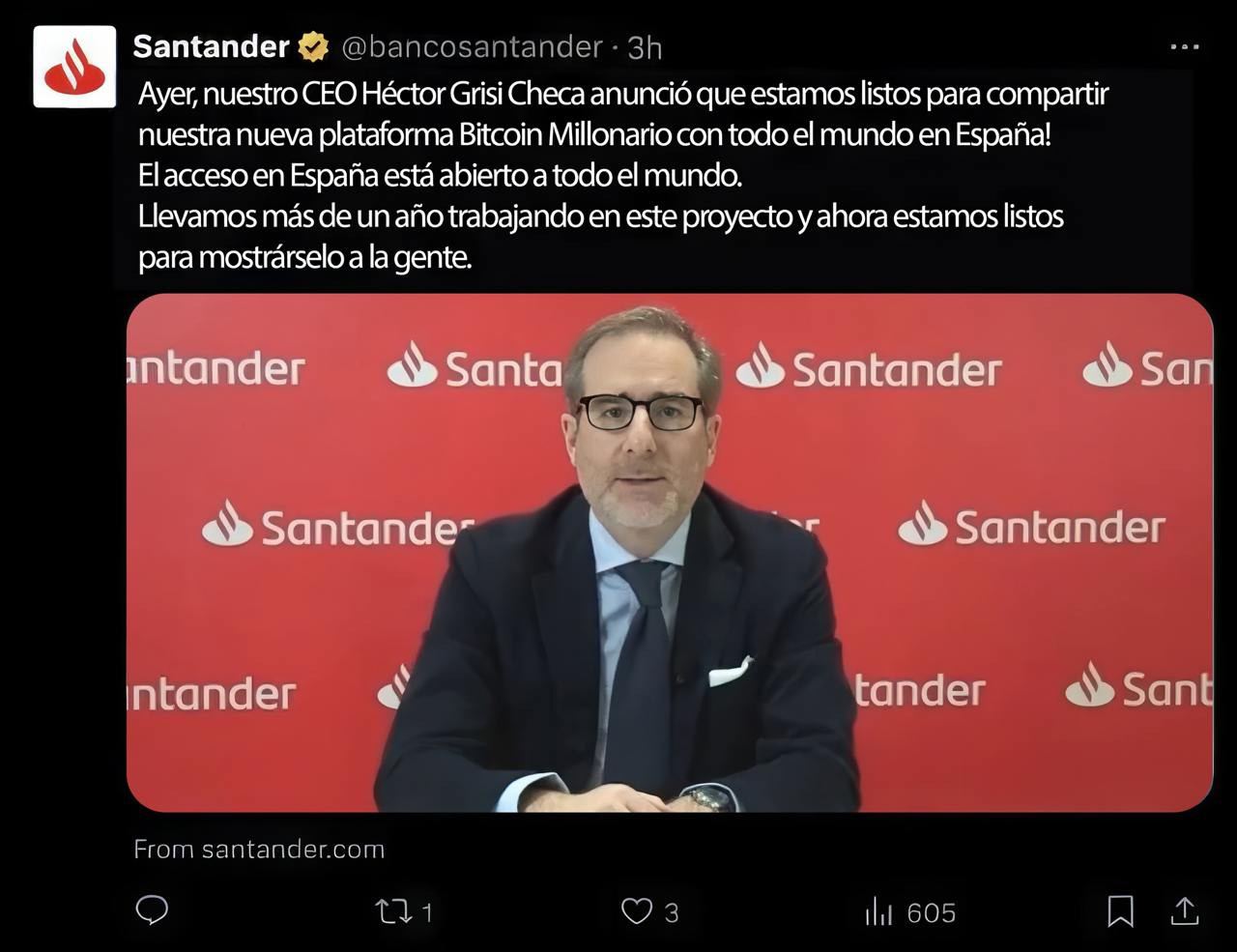
Task: Repost the Santander tweet
Action: pyautogui.click(x=393, y=911)
